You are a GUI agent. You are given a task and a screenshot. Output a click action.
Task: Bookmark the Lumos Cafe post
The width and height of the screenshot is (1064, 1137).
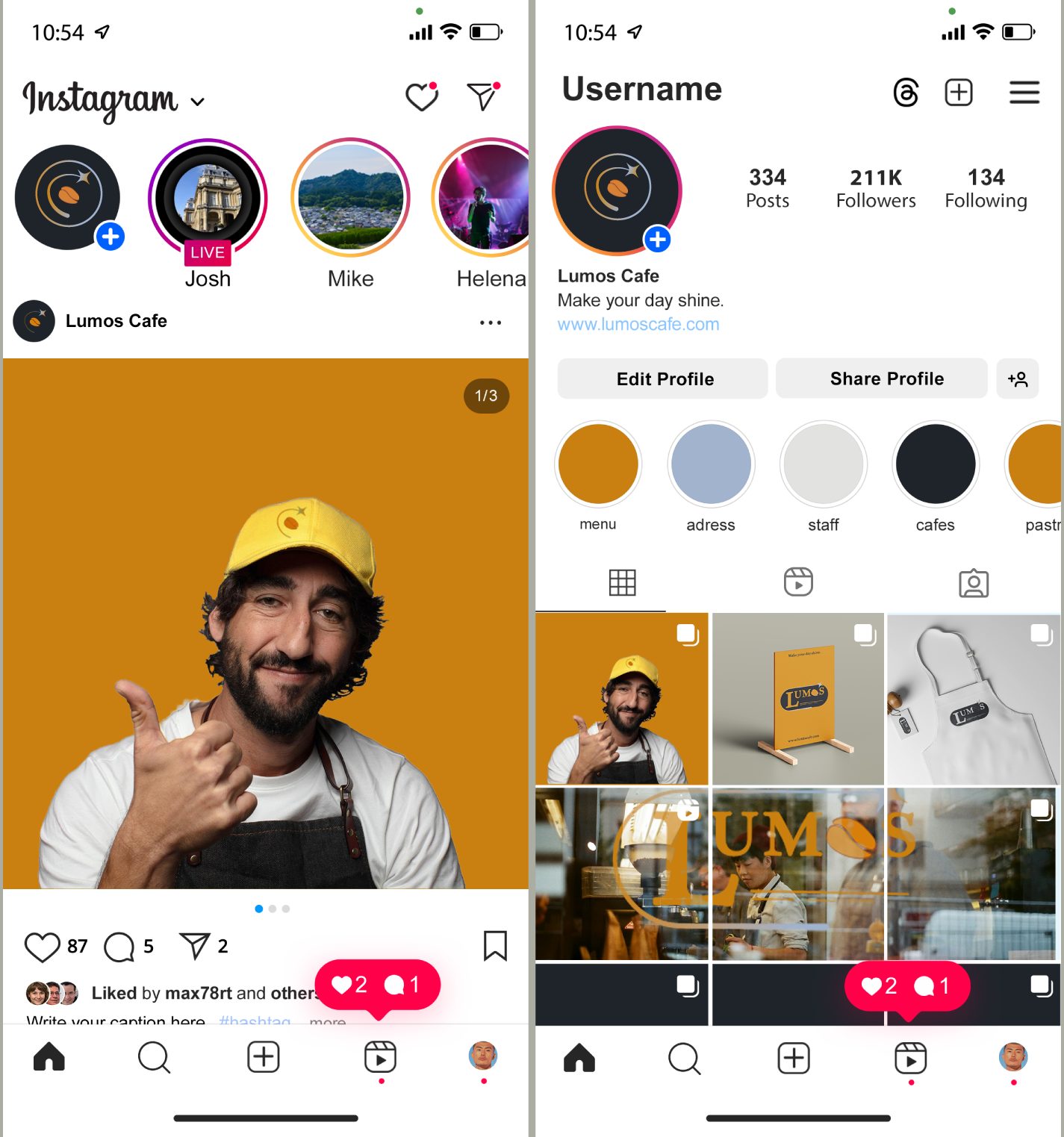(494, 946)
